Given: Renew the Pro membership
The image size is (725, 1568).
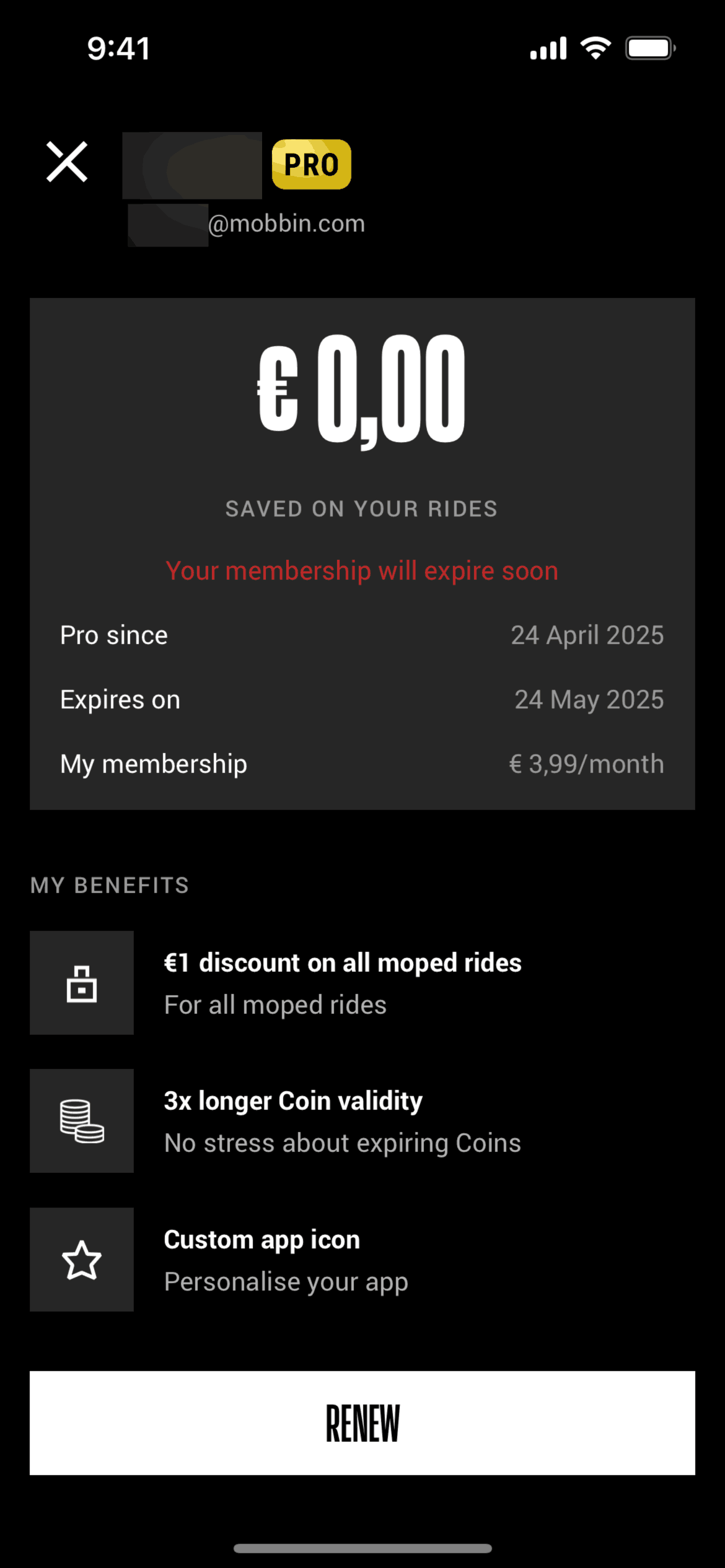Looking at the screenshot, I should [x=362, y=1423].
